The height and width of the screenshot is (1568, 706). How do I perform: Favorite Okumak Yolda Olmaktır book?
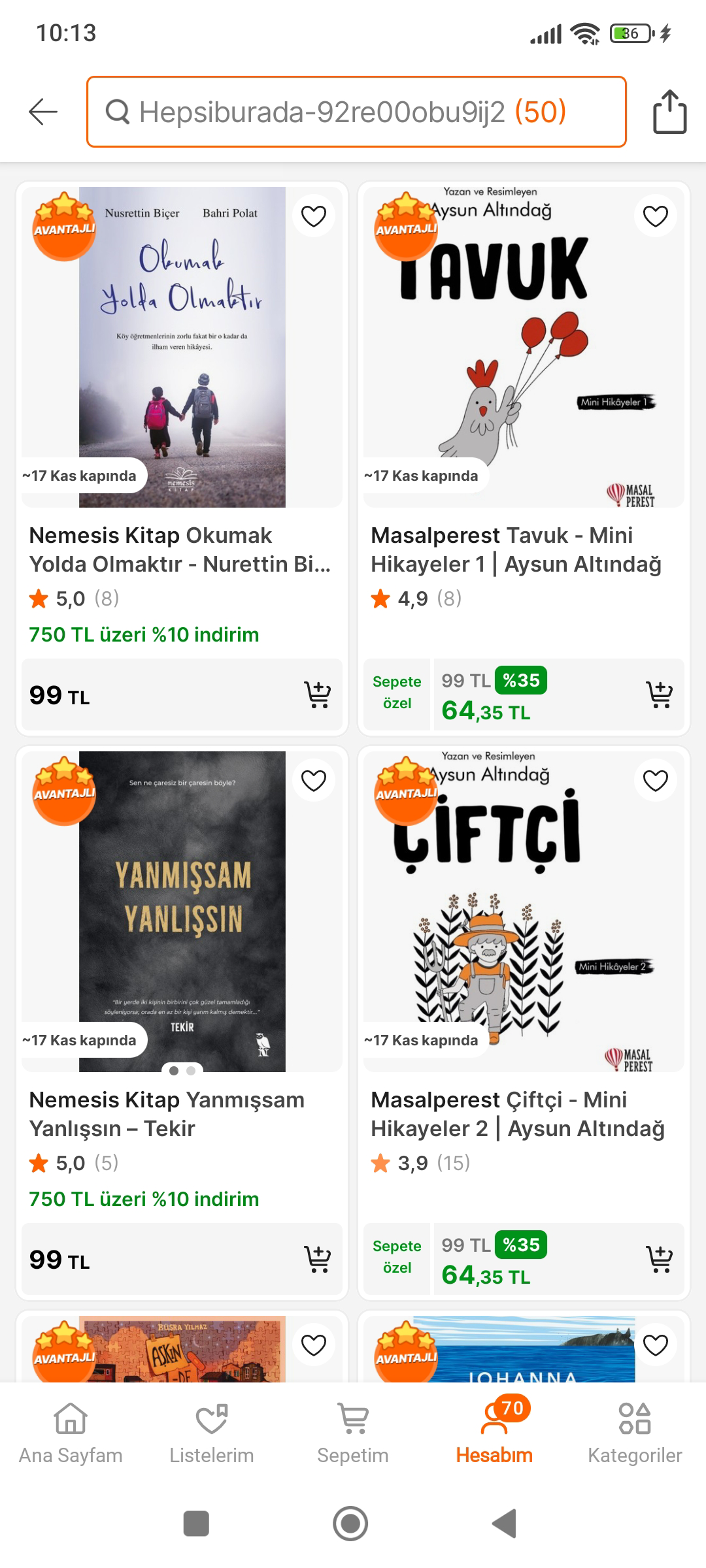[x=313, y=216]
